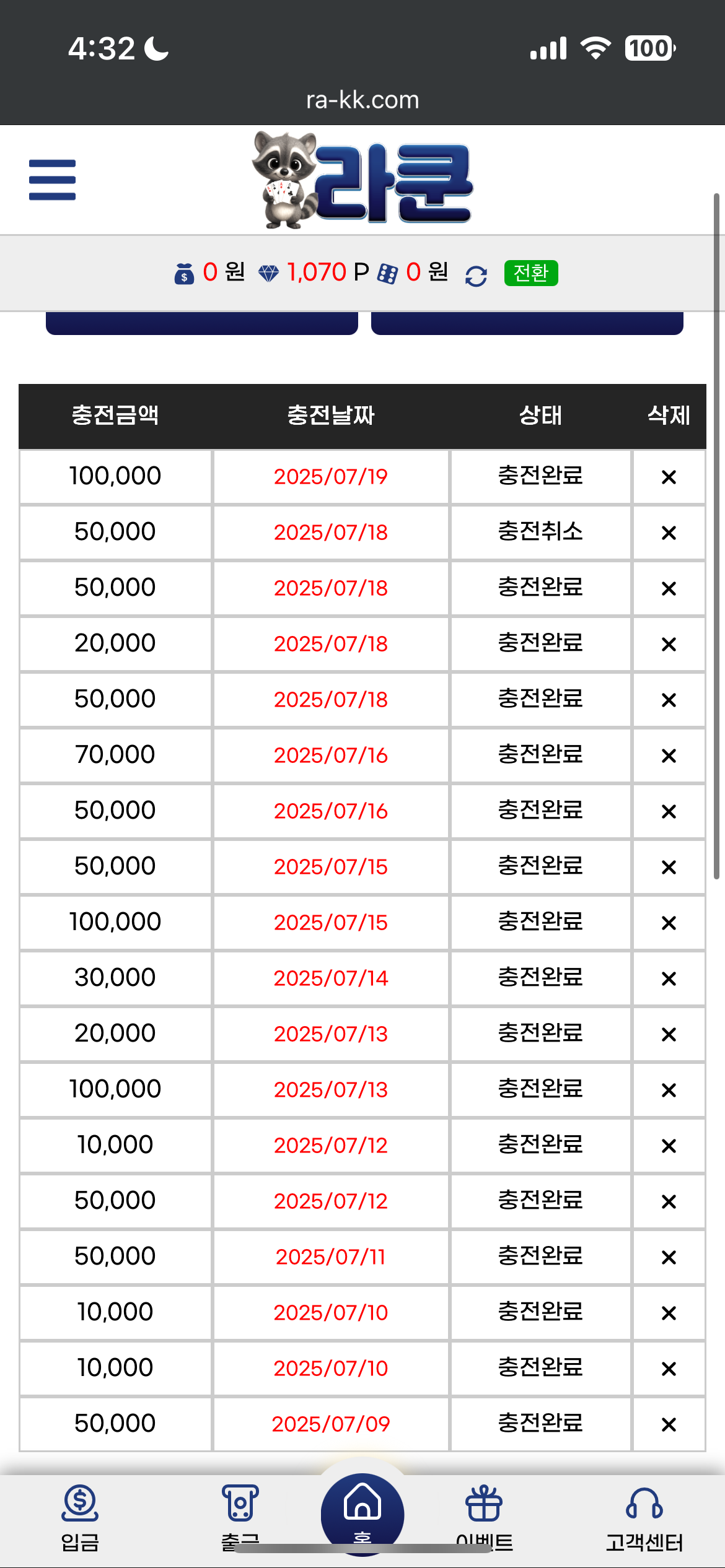This screenshot has width=725, height=1568.
Task: Refresh the balance with the reload icon
Action: tap(476, 276)
